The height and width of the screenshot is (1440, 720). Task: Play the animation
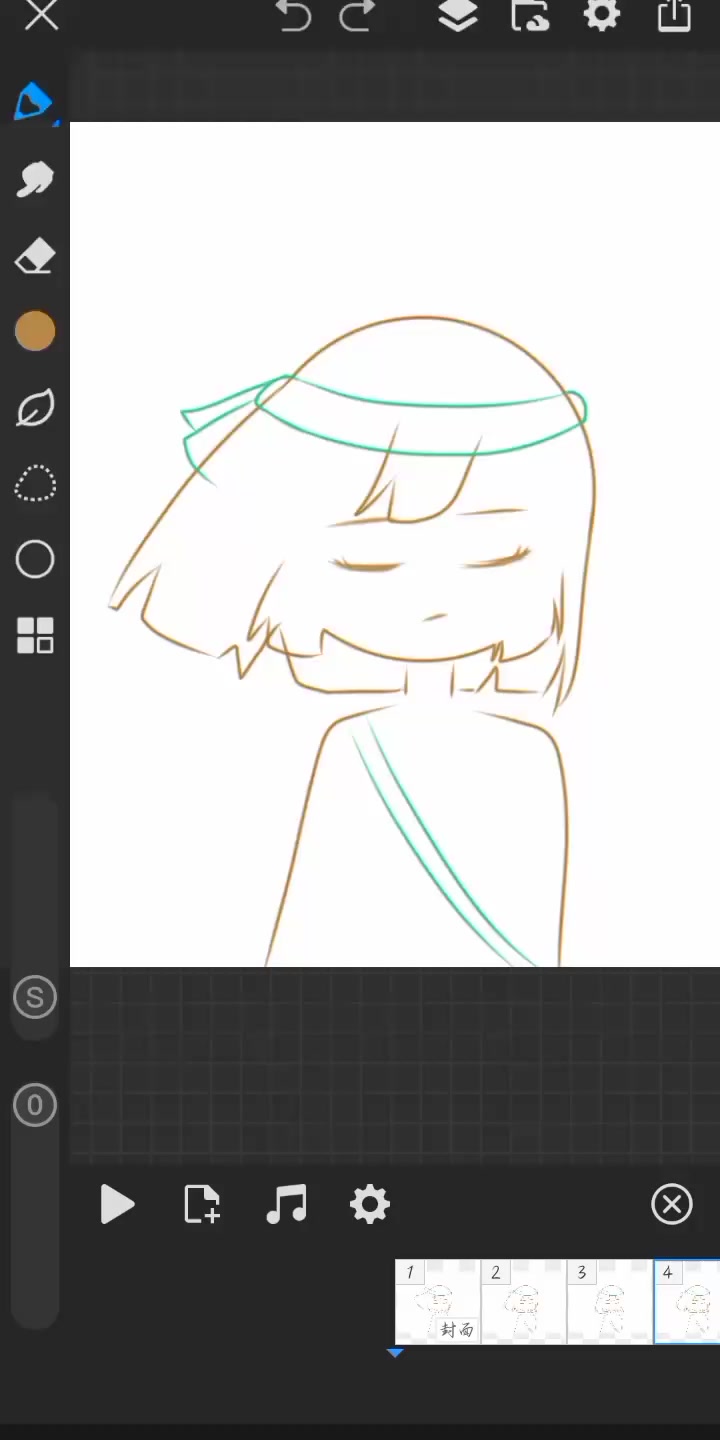tap(117, 1205)
